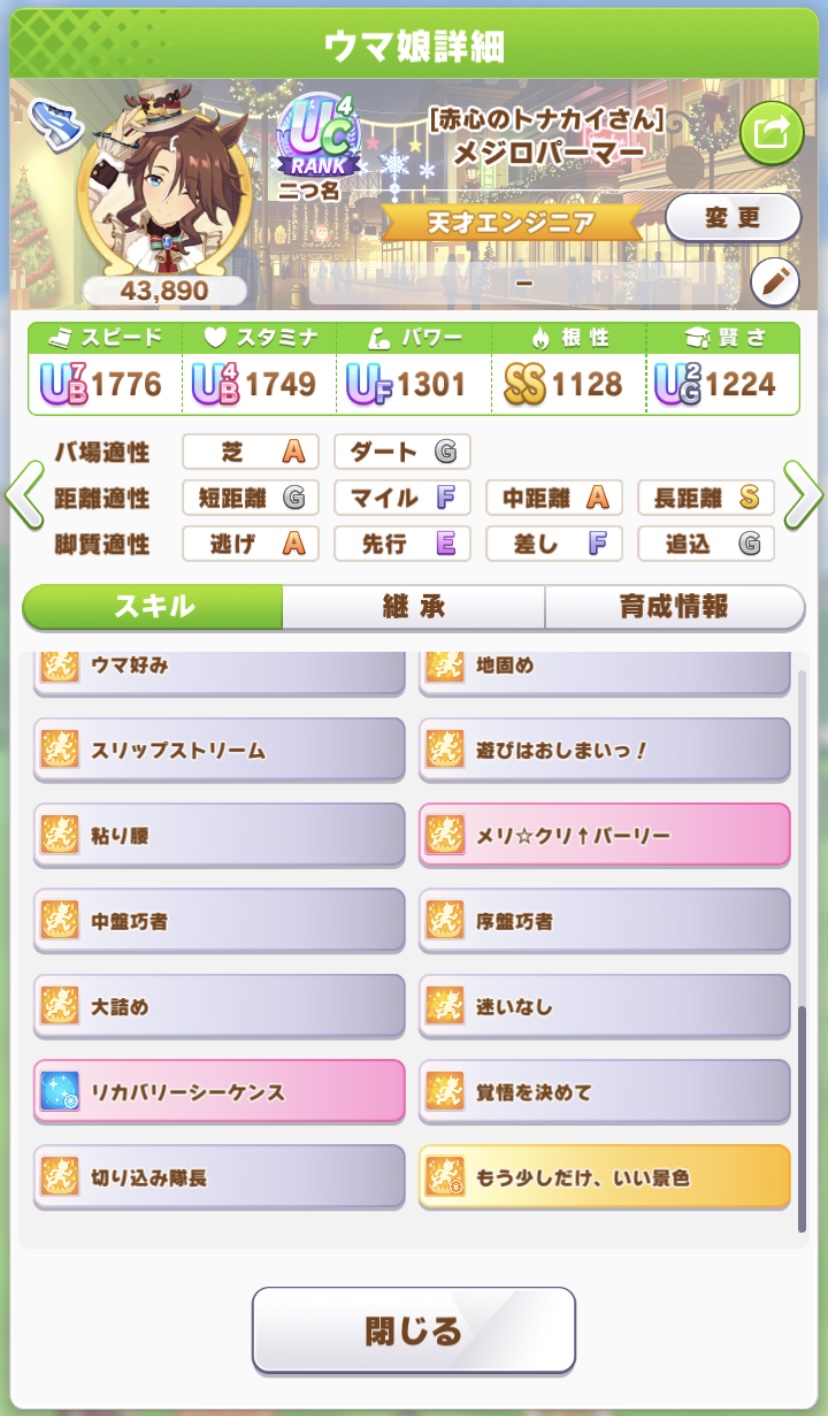Close the details with 閉じる
Screen dimensions: 828x1416
tap(413, 1330)
